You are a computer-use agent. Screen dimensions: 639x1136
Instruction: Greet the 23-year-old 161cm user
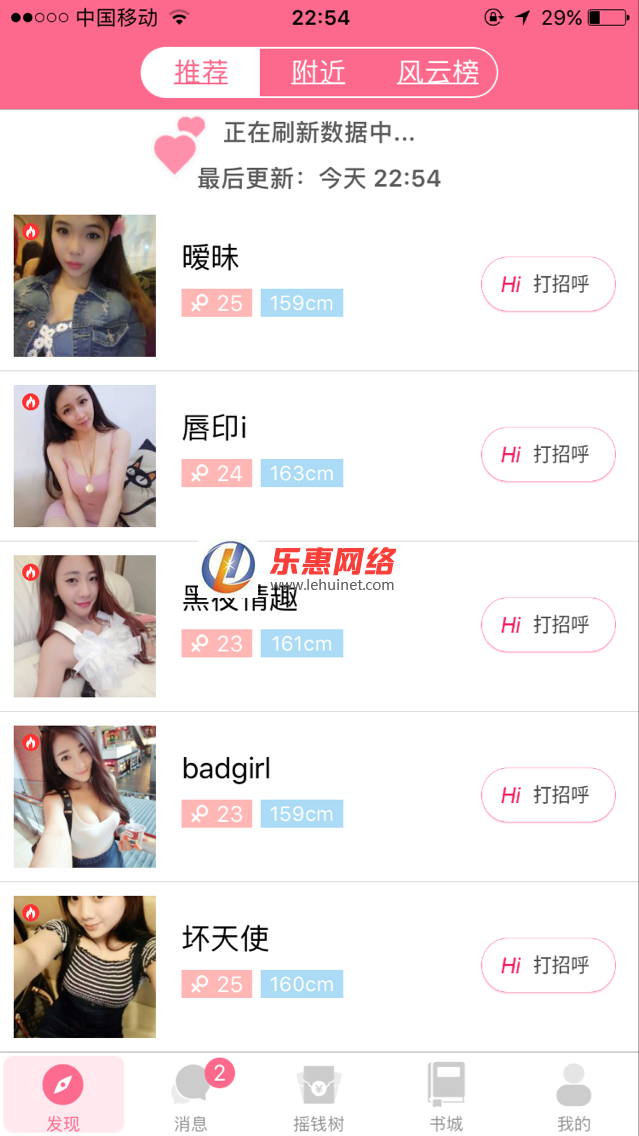click(548, 624)
